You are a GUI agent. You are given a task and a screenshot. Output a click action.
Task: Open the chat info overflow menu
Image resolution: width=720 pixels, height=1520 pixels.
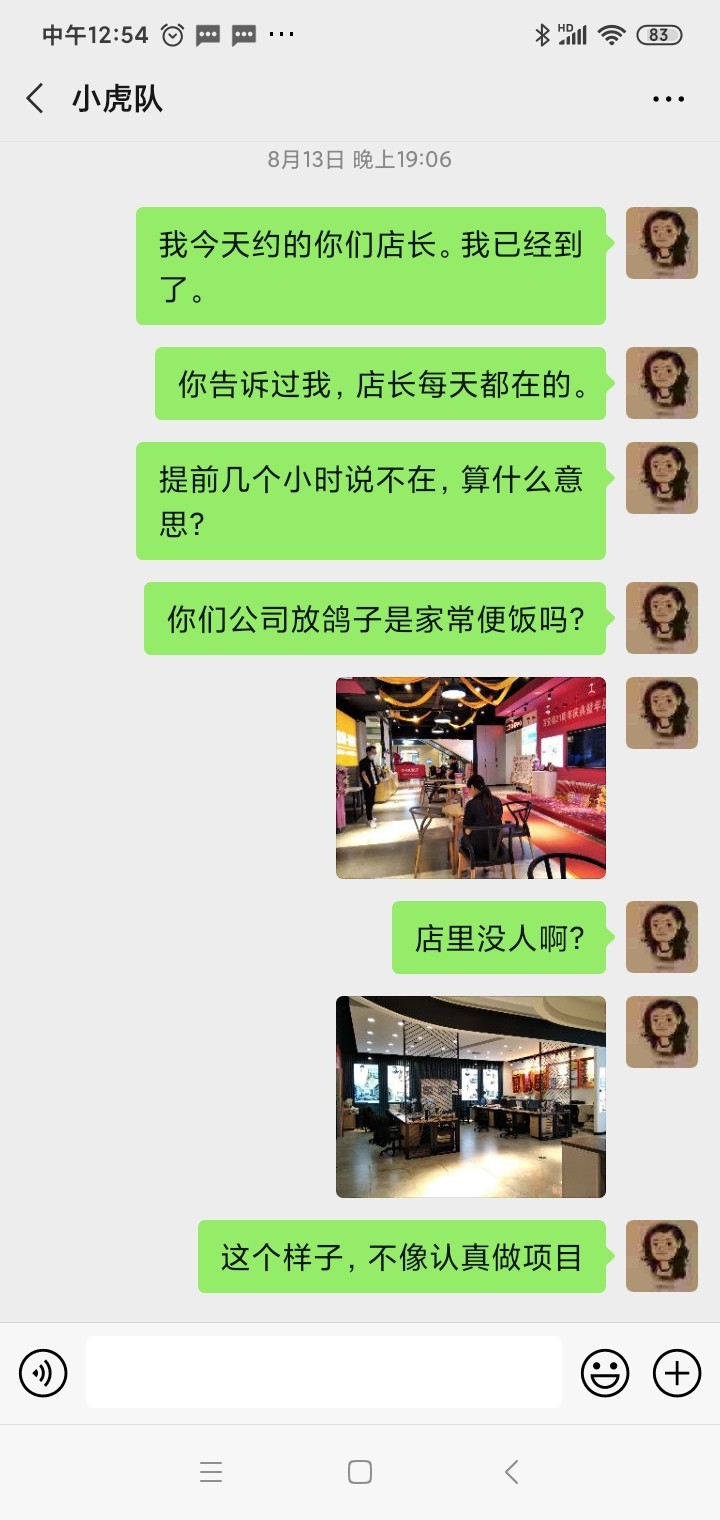668,99
